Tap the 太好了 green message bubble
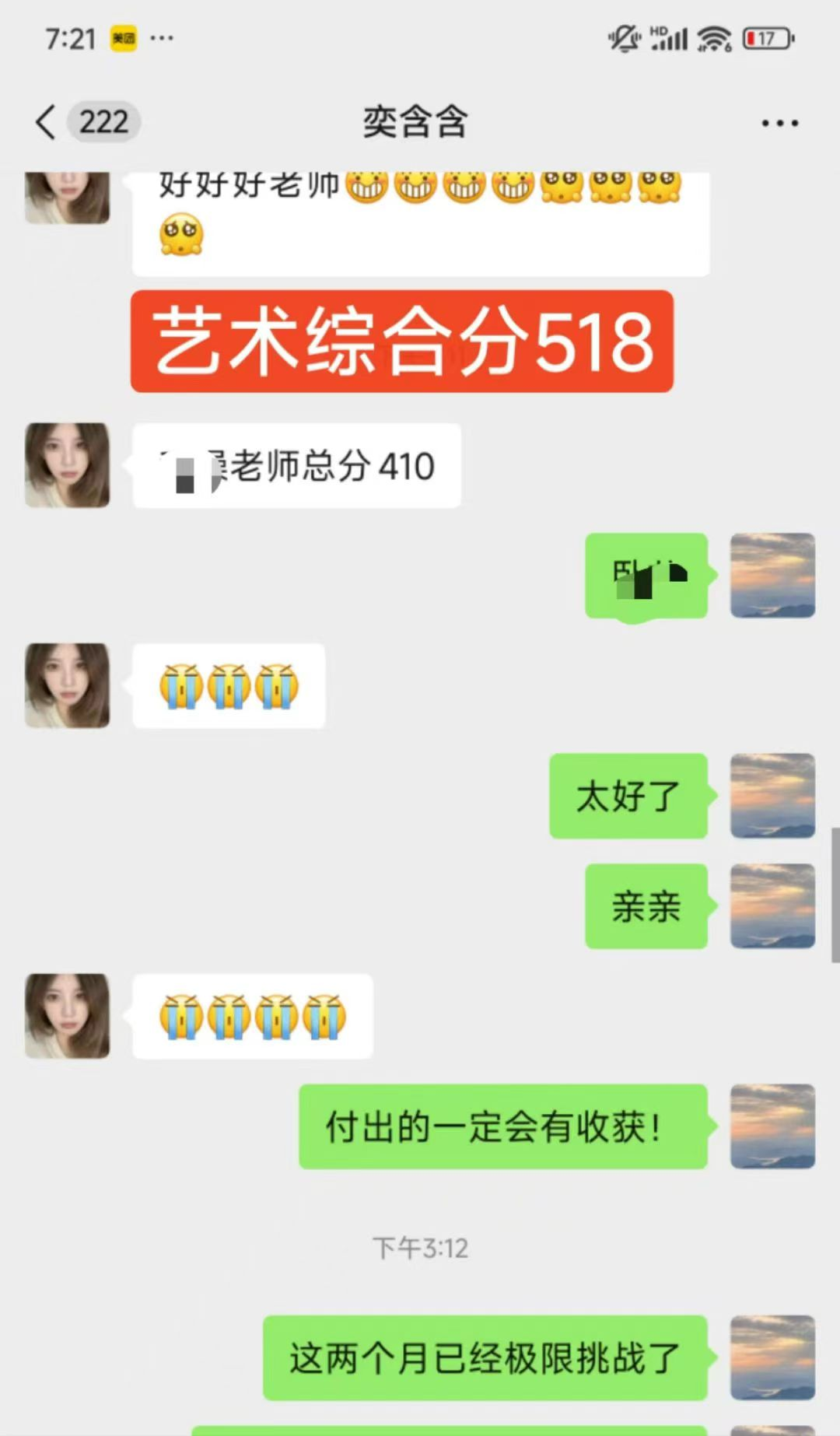The width and height of the screenshot is (840, 1436). tap(628, 795)
